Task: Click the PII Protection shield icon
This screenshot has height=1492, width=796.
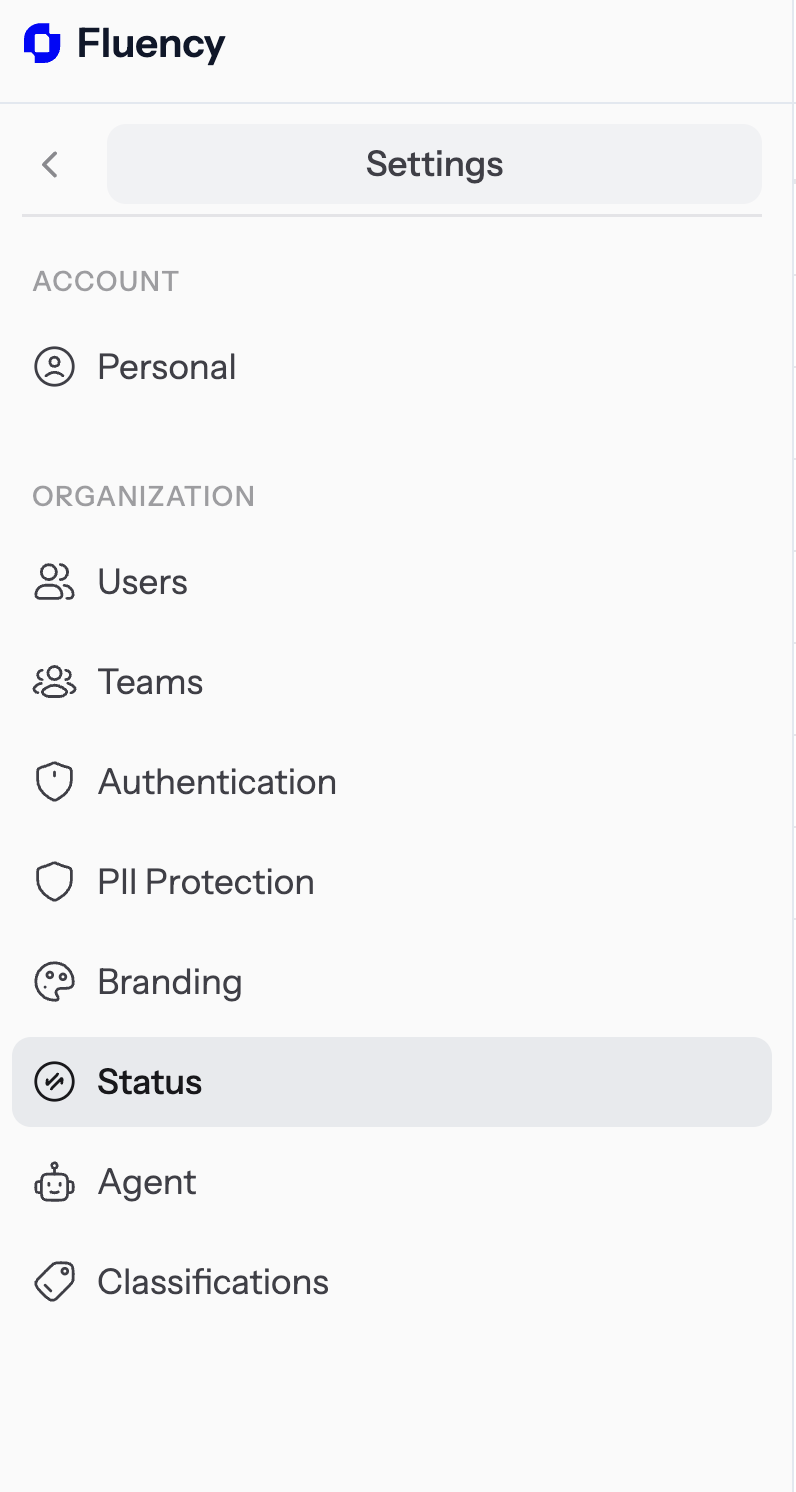Action: 54,881
